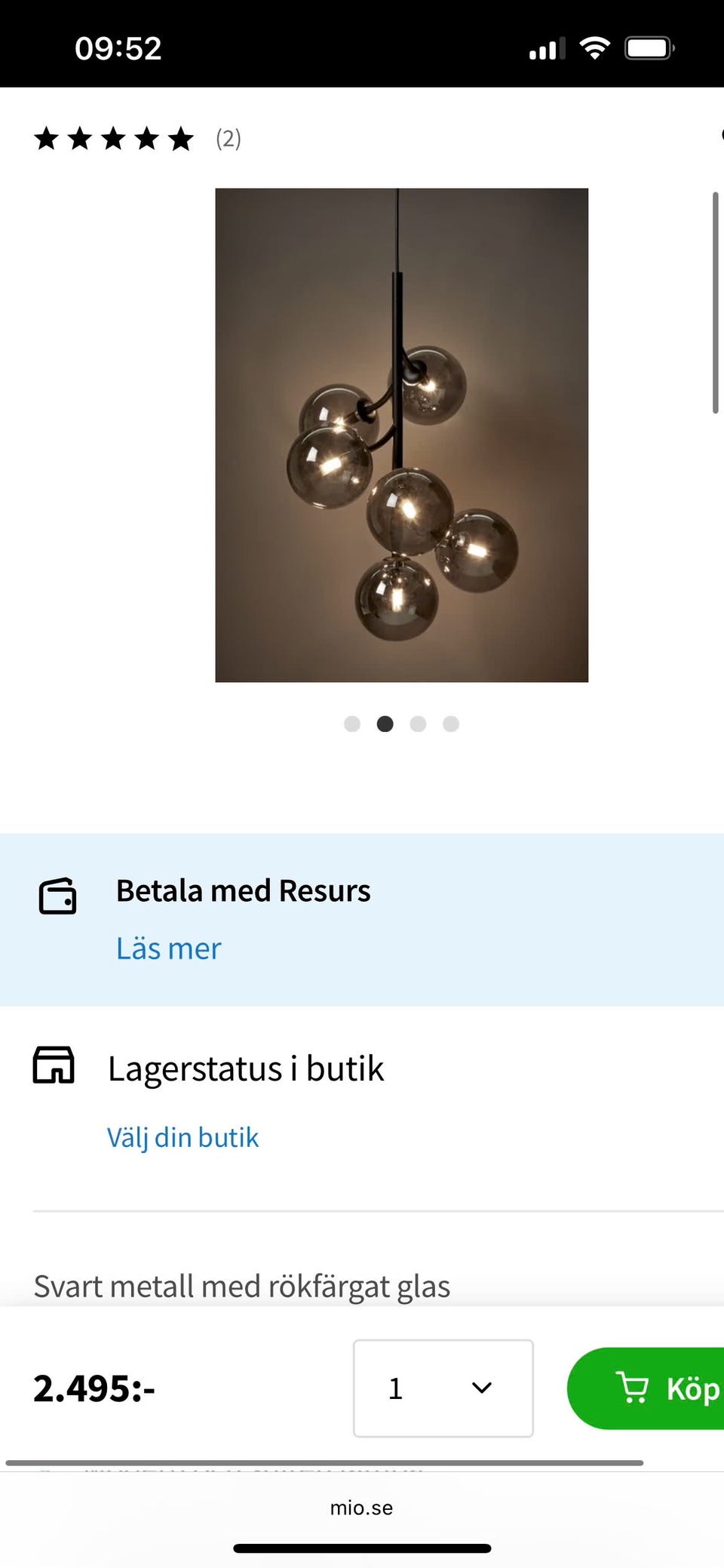
Task: Click the chandelier product photo
Action: click(x=401, y=435)
